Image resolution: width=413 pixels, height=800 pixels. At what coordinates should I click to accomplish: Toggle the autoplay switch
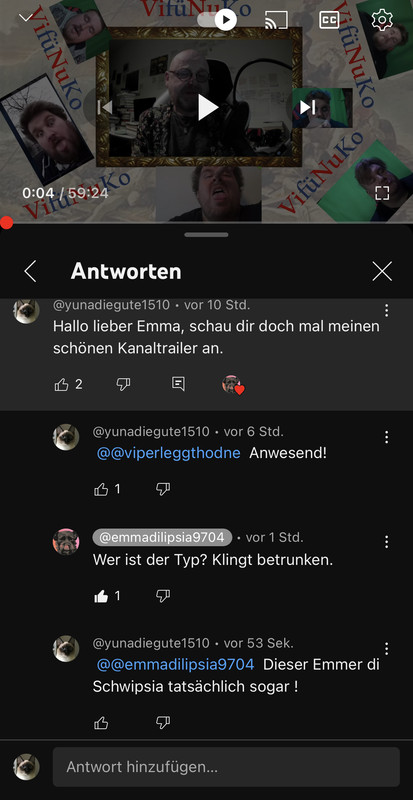tap(217, 20)
